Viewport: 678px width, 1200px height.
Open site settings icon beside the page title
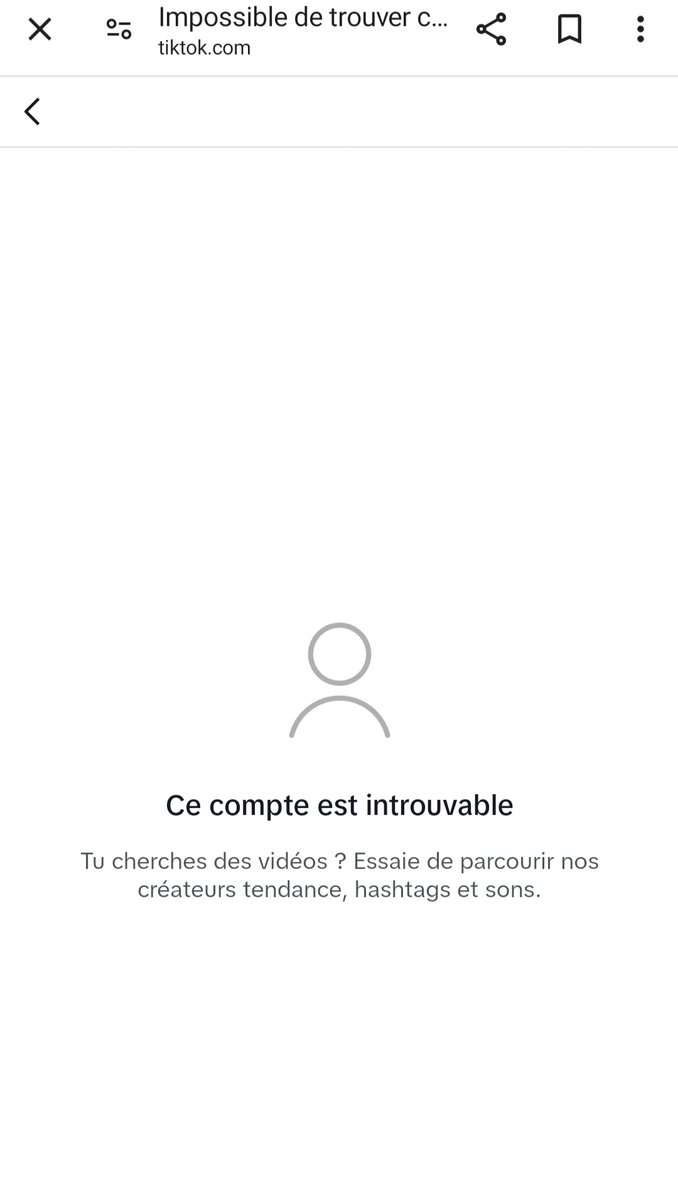tap(119, 30)
